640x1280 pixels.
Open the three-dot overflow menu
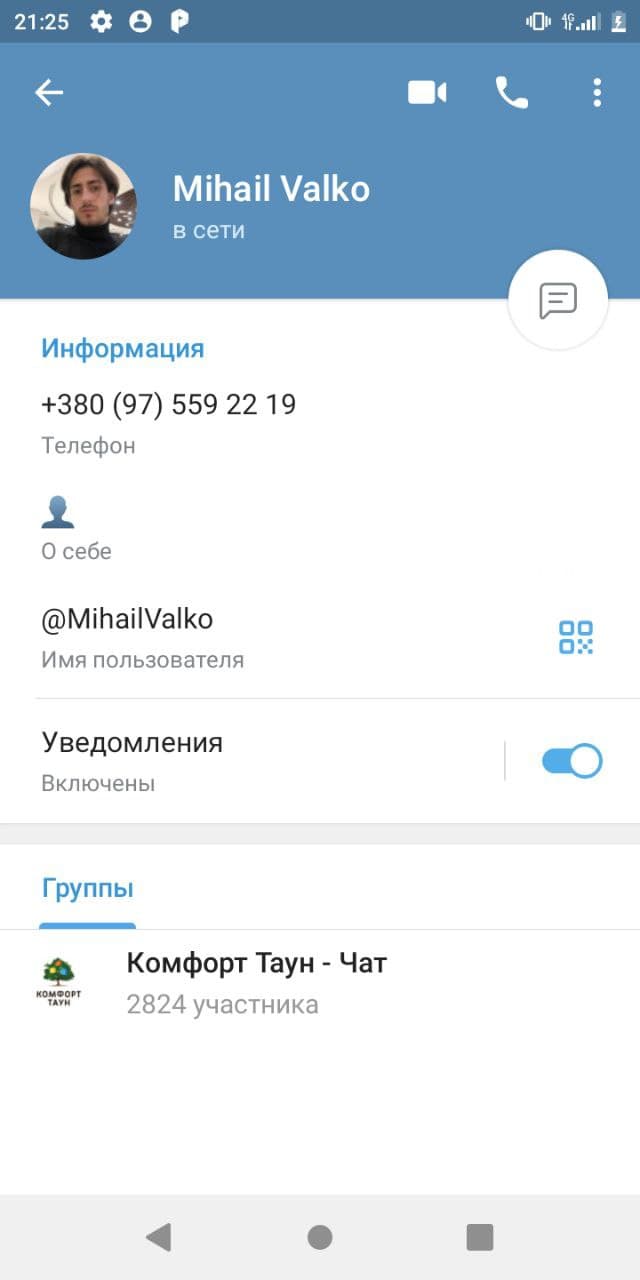pos(597,93)
